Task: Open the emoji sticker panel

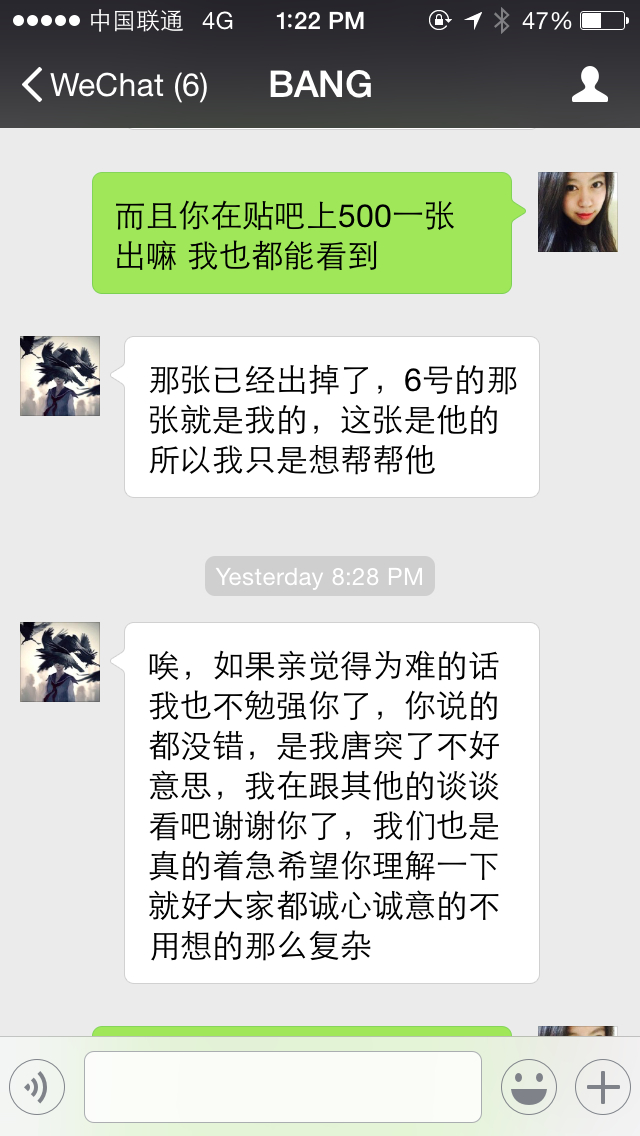Action: click(529, 1087)
